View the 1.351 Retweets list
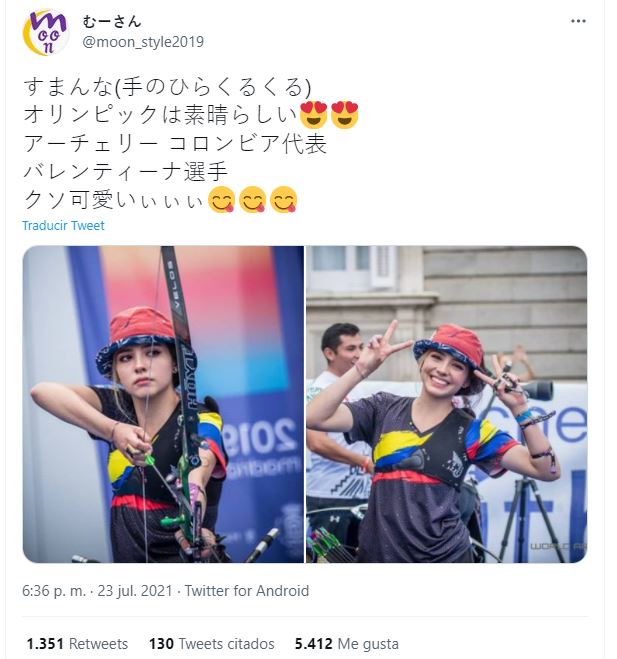 [77, 643]
